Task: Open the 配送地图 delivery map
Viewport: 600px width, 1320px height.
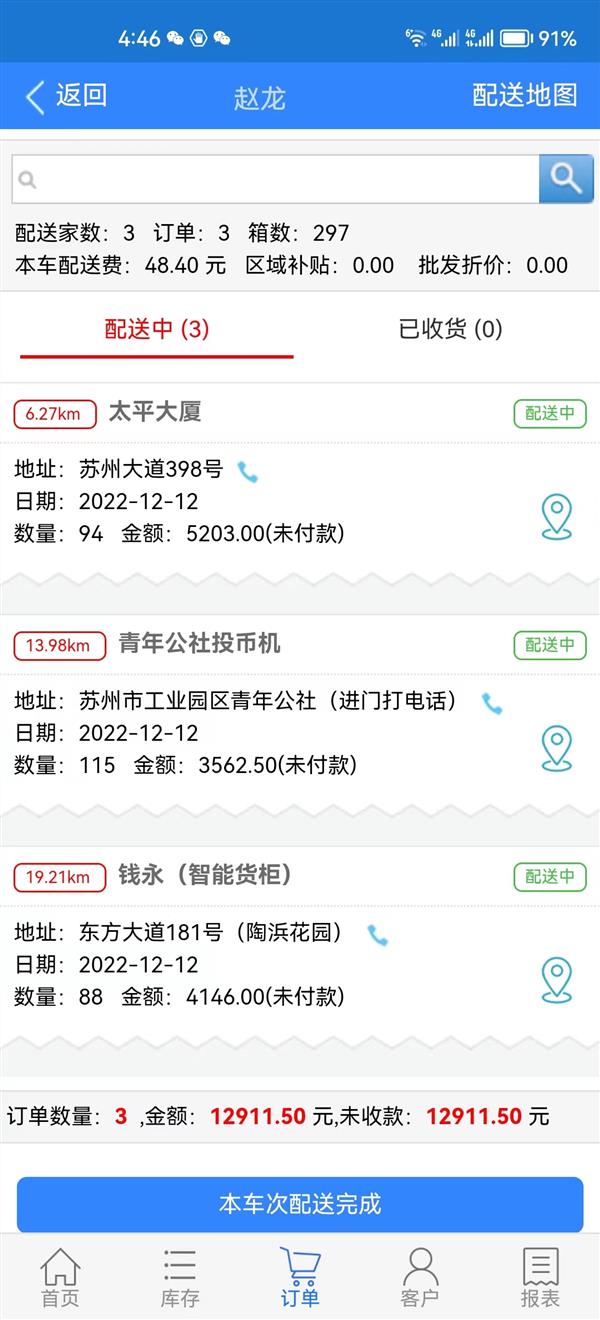Action: 525,95
